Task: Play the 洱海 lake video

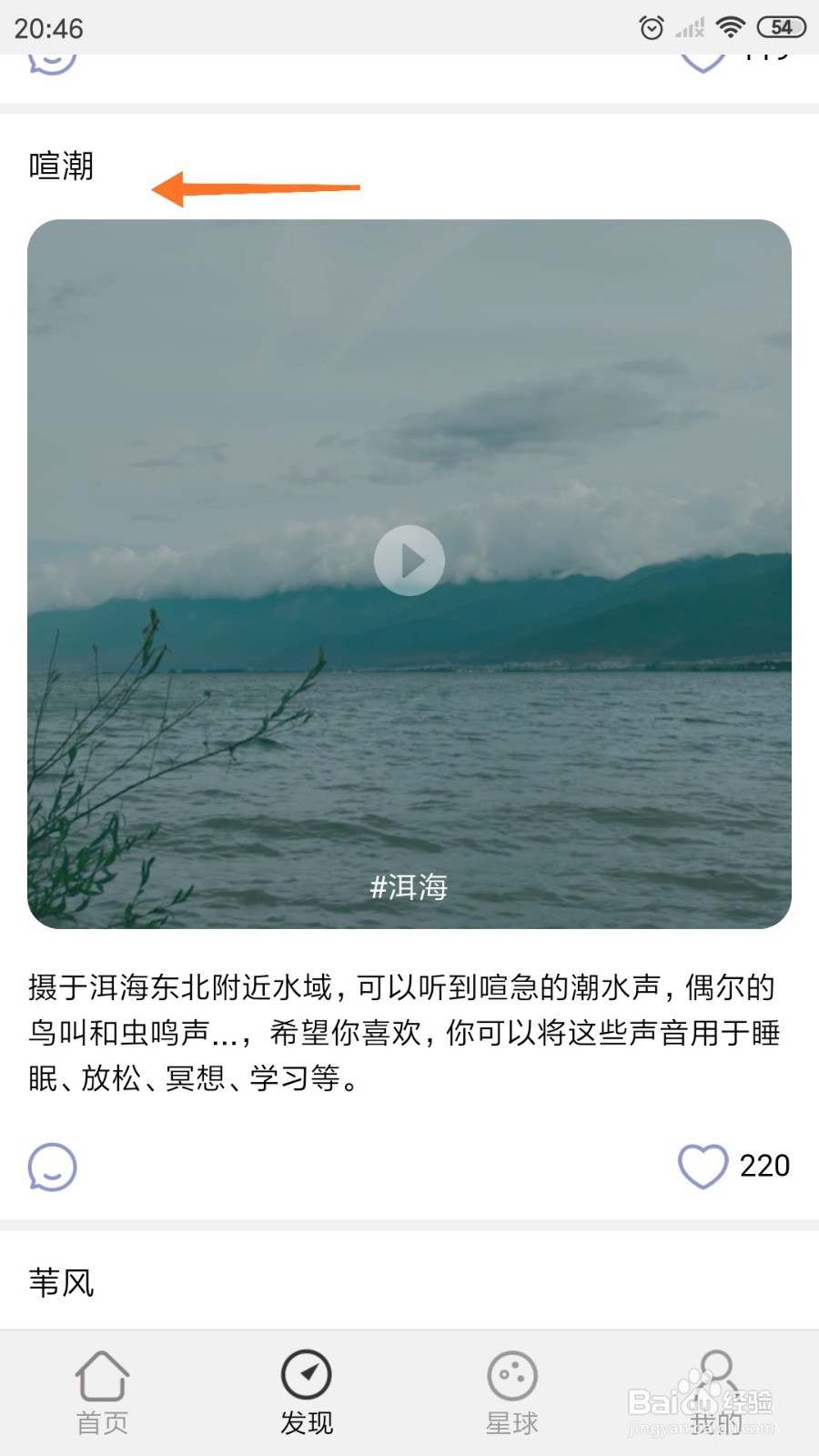Action: click(x=409, y=561)
